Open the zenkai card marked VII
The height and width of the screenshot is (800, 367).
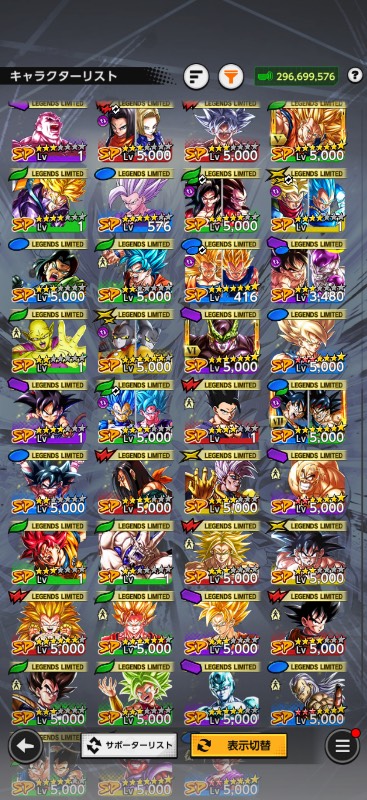307,412
